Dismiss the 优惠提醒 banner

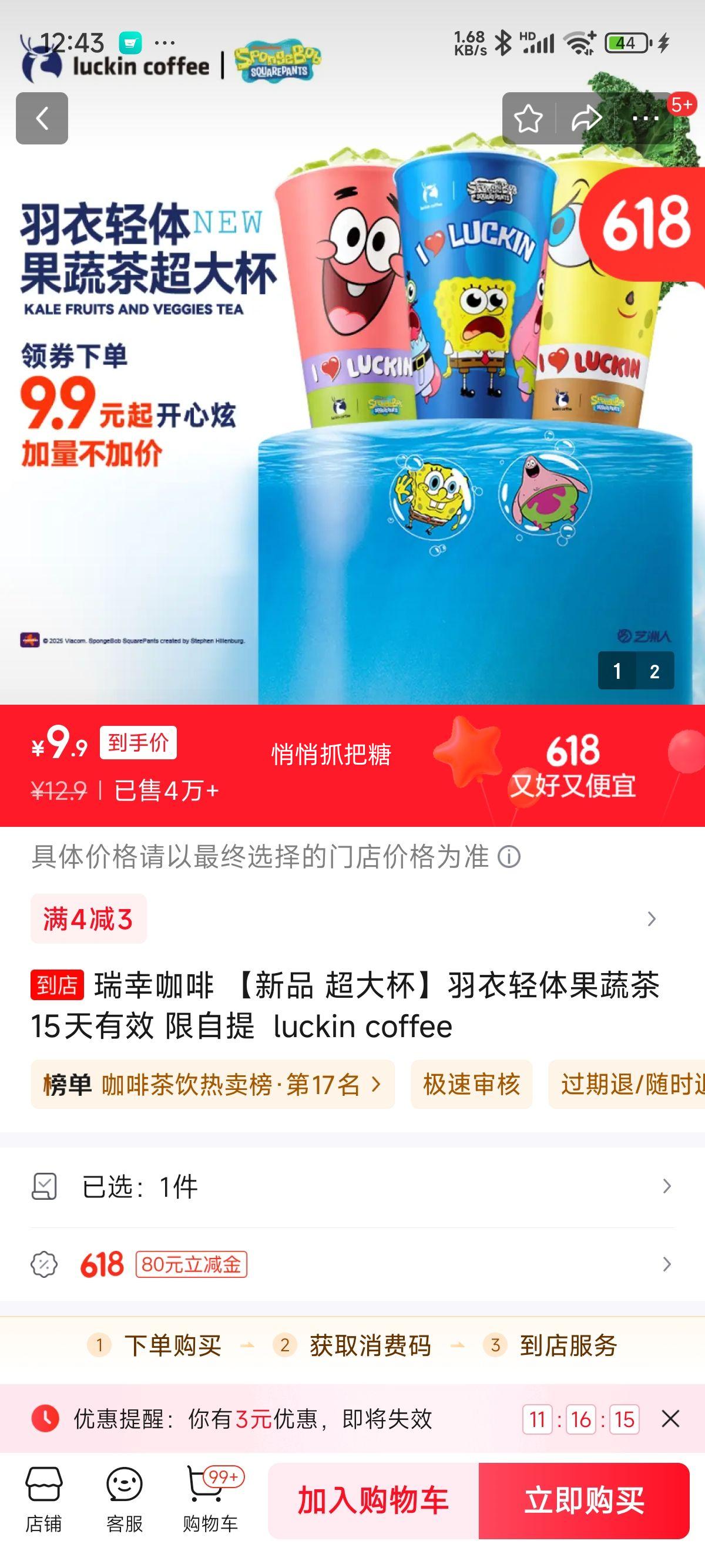click(670, 1419)
